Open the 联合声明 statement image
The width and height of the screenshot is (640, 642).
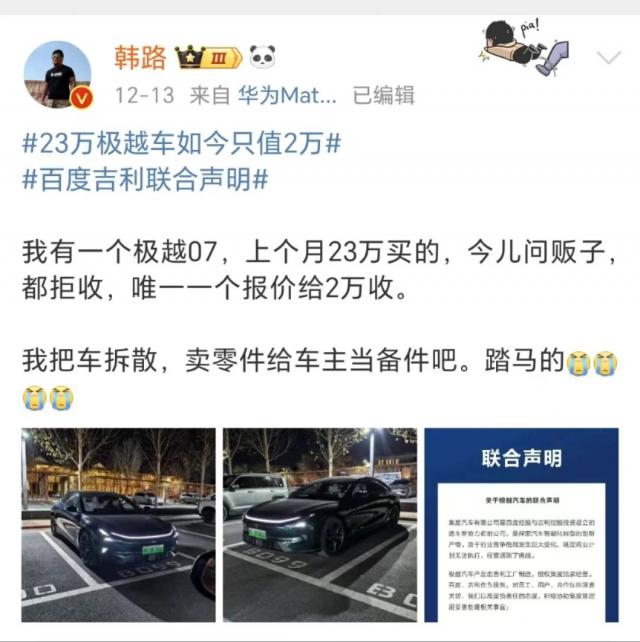coord(521,524)
